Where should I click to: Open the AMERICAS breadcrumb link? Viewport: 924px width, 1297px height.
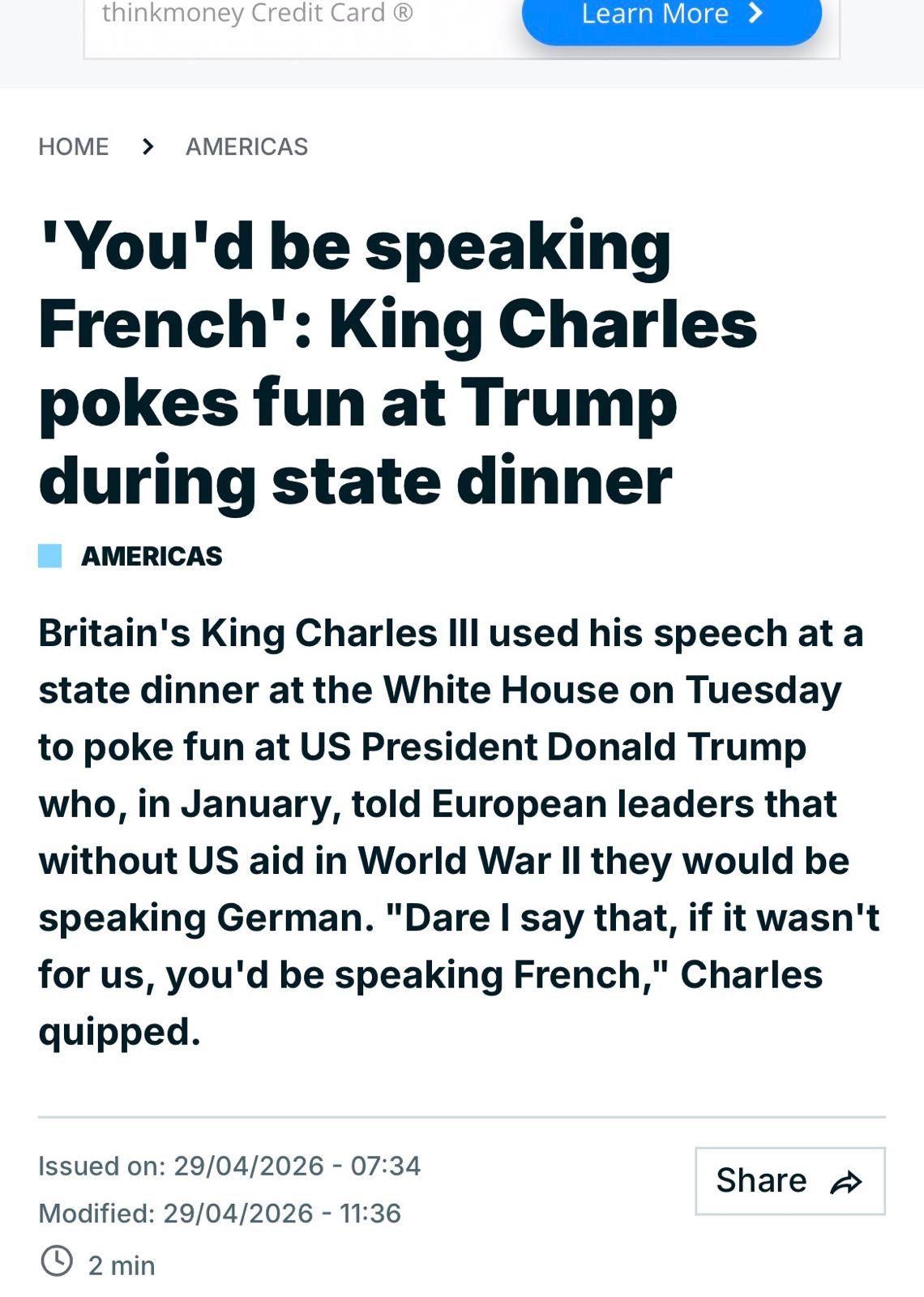(246, 147)
